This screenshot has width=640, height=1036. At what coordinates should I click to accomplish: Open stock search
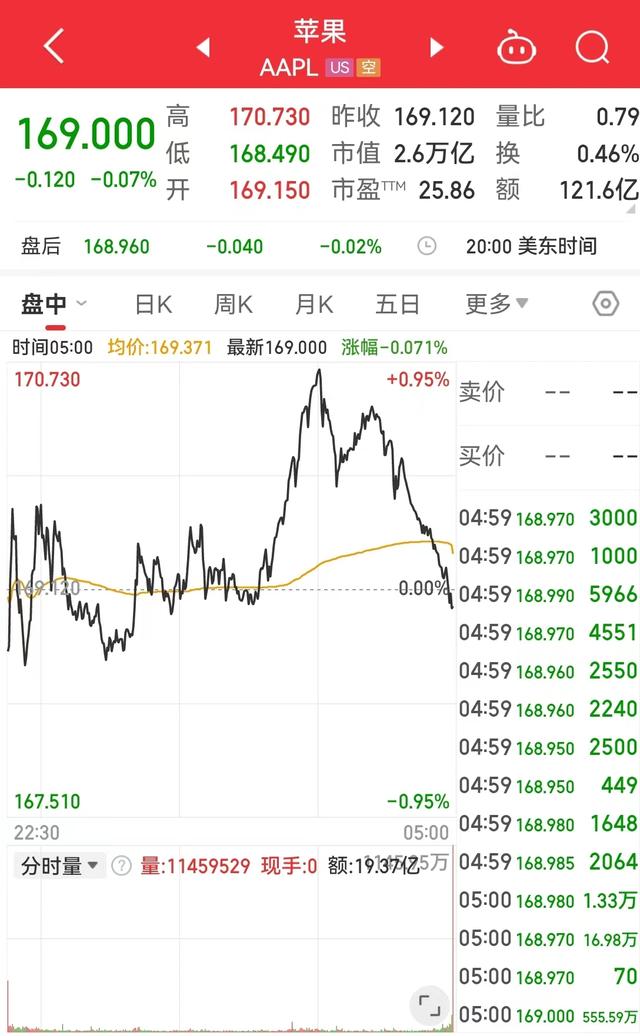[592, 46]
